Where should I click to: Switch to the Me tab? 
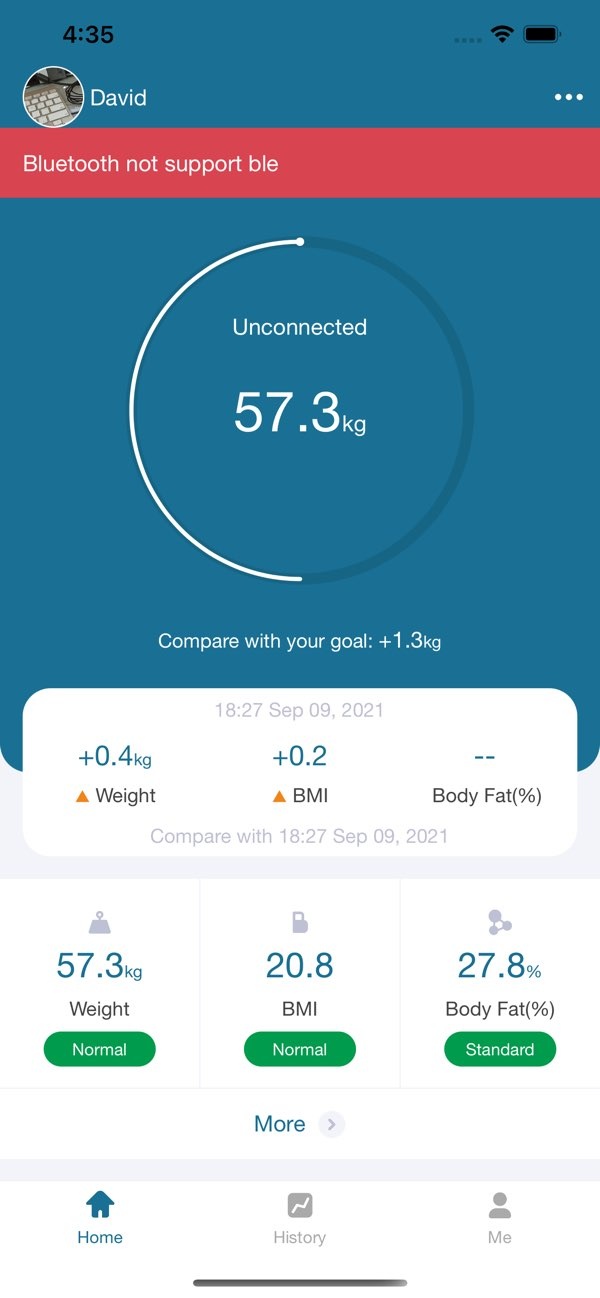pyautogui.click(x=500, y=1218)
